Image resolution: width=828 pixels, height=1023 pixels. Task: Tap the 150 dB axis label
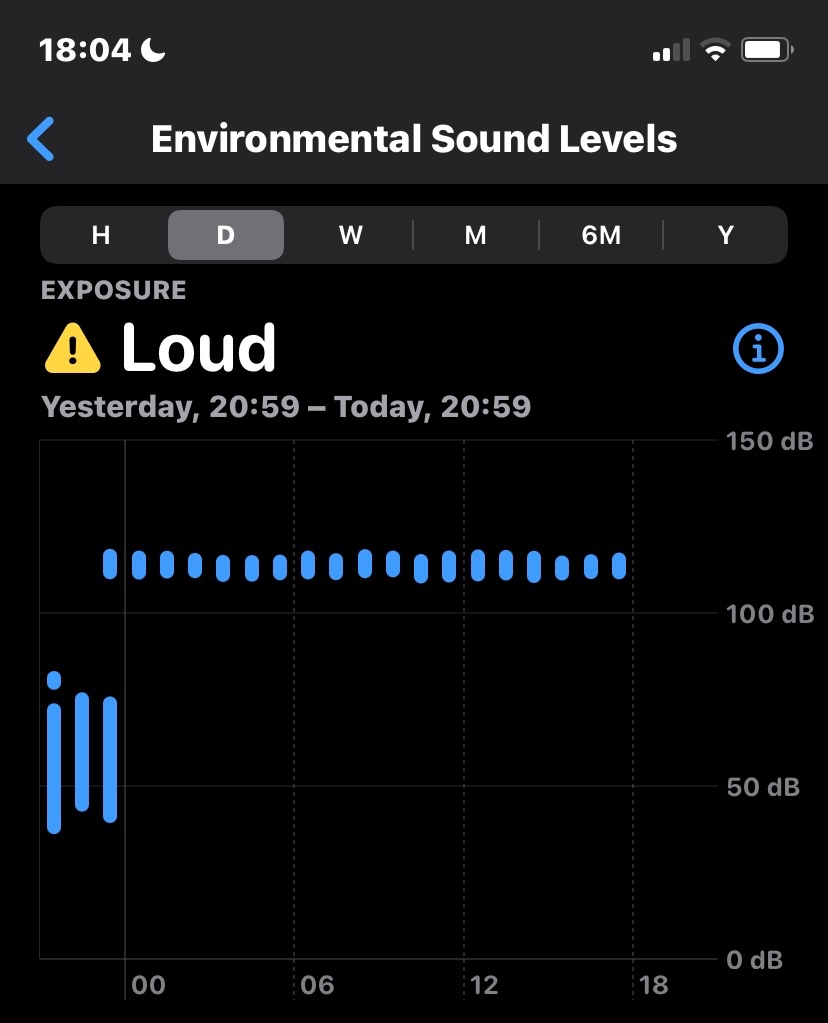tap(766, 441)
